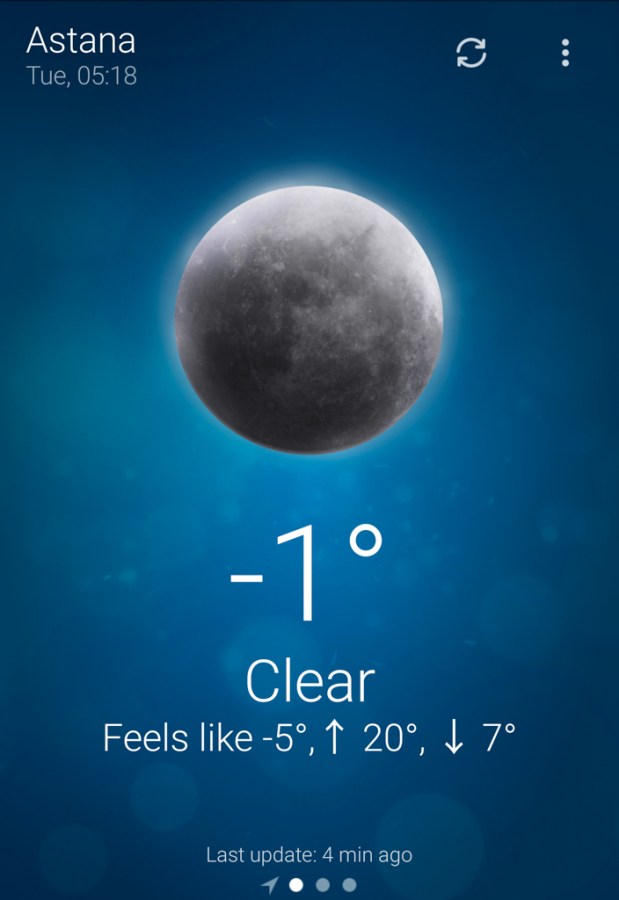Open the three-dot overflow menu
This screenshot has height=900, width=619.
[x=565, y=53]
